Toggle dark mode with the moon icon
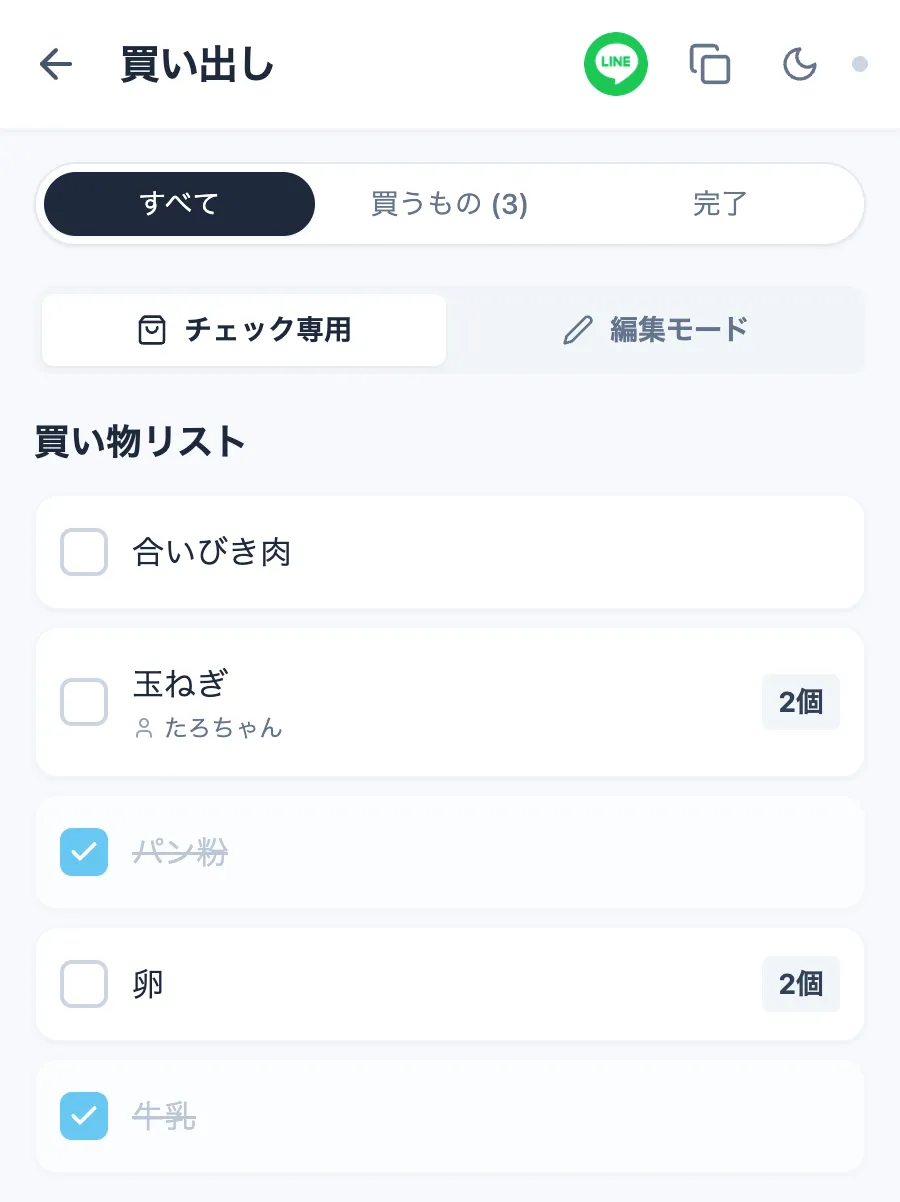This screenshot has height=1202, width=900. pyautogui.click(x=798, y=63)
